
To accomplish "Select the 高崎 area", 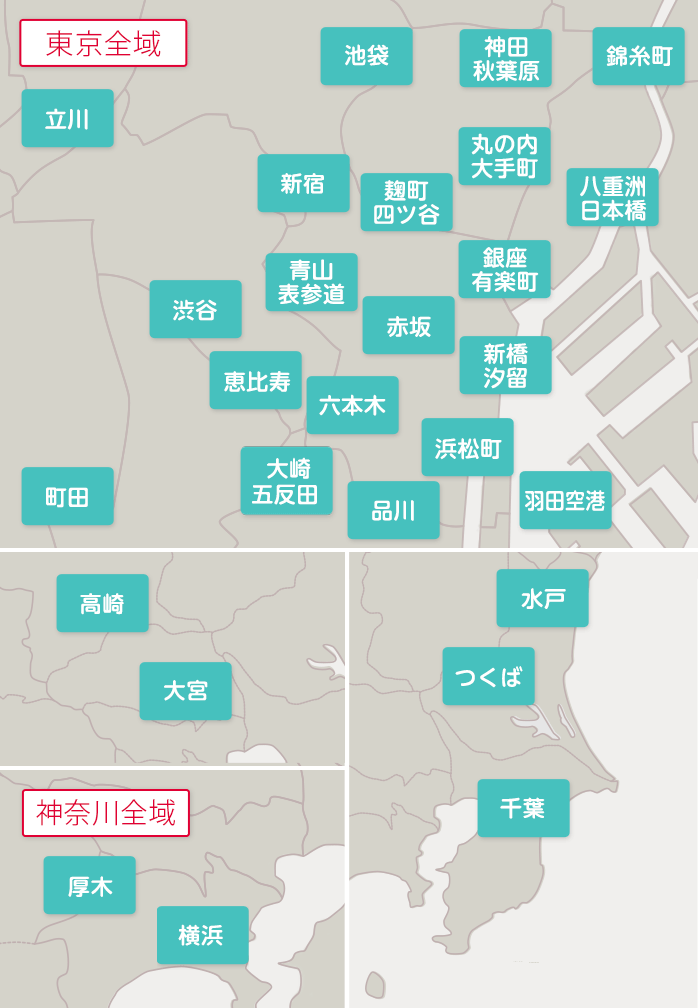I will [x=102, y=603].
